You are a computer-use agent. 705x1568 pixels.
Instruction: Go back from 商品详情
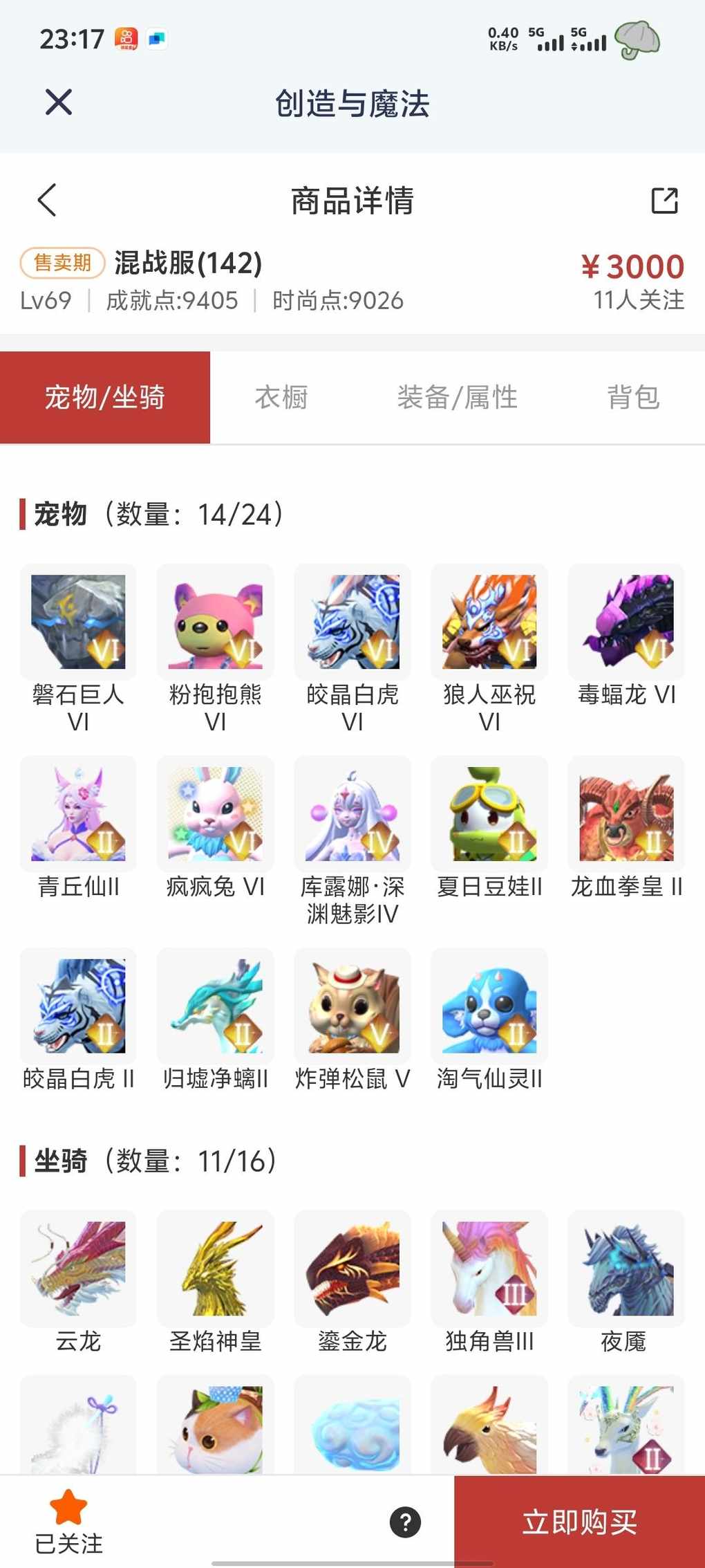tap(47, 201)
